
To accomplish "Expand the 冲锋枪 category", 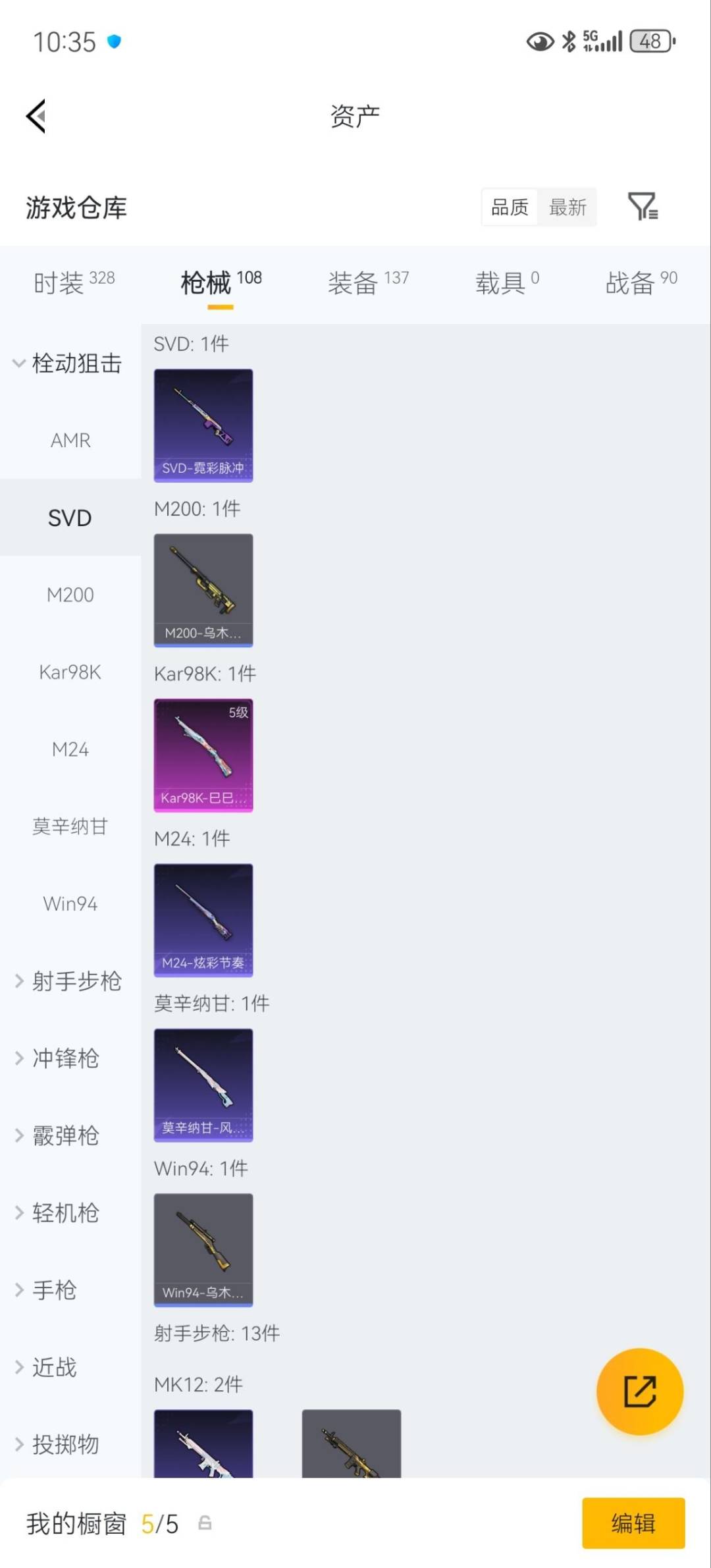I will coord(64,1058).
